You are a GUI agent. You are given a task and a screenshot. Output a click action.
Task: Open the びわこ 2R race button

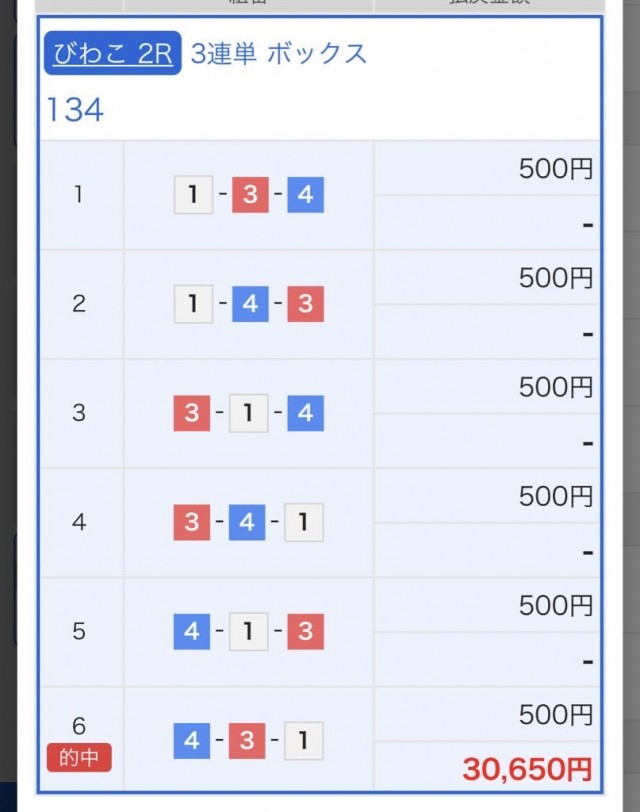(112, 53)
